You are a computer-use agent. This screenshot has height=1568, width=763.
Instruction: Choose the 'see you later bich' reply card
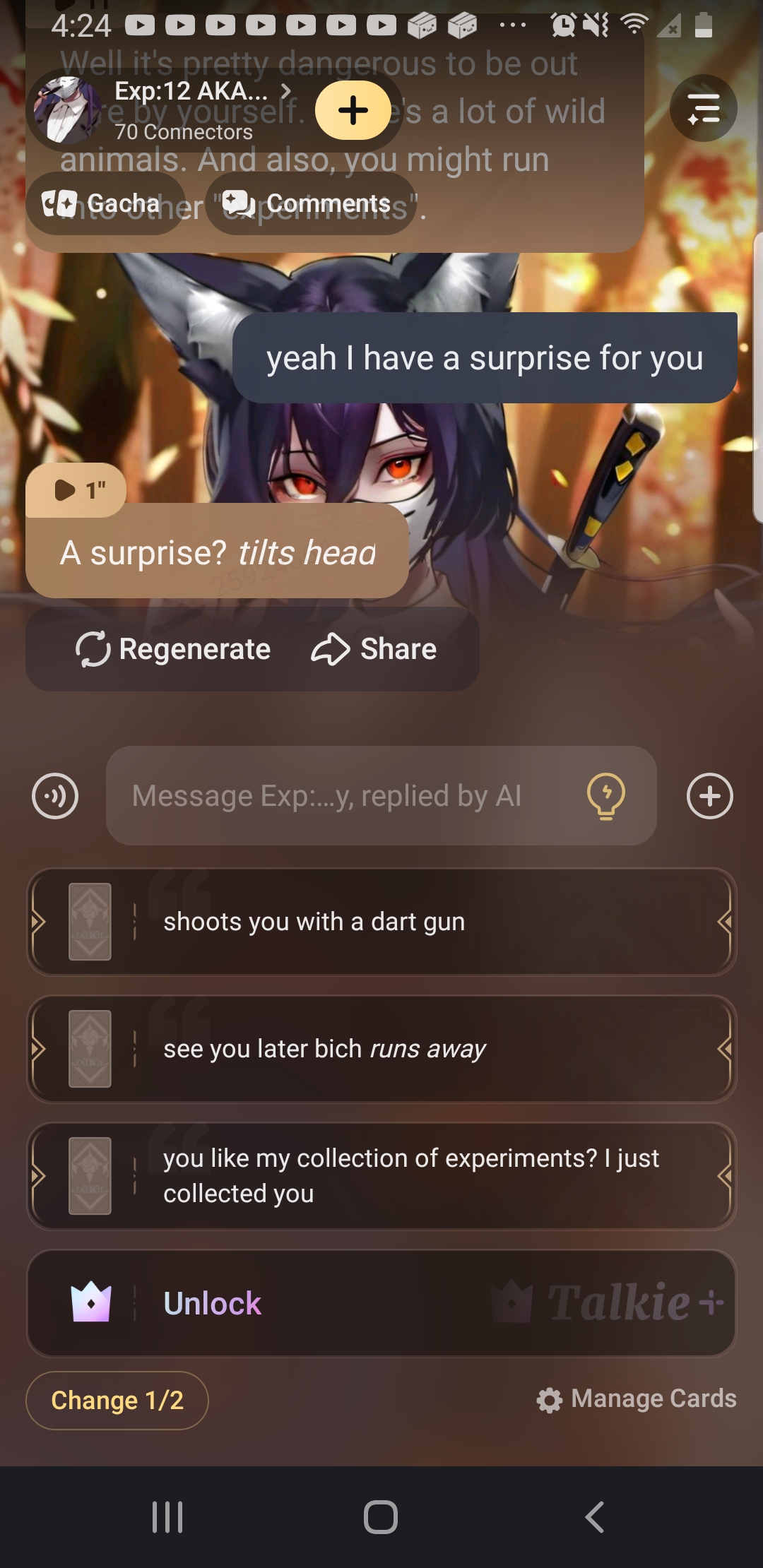click(x=381, y=1049)
